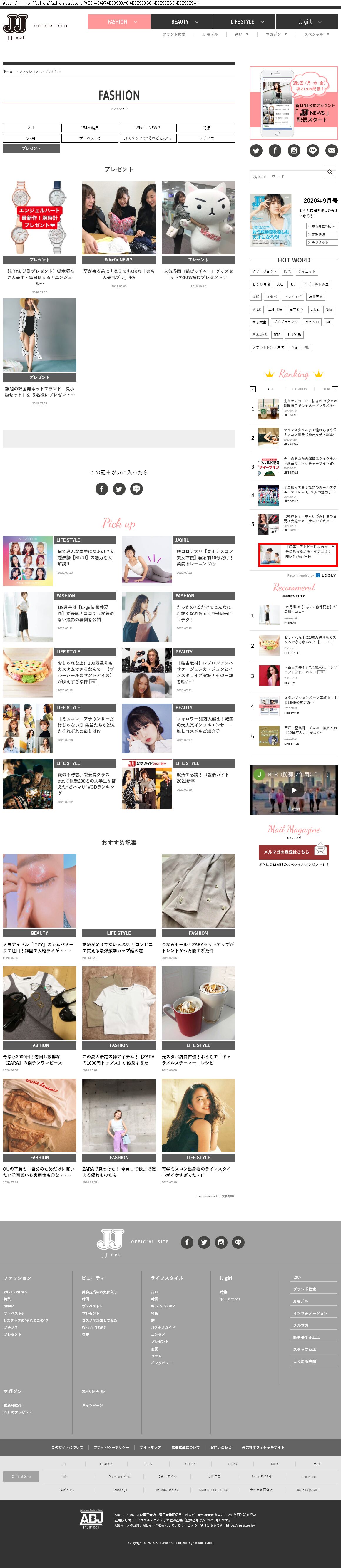Tap the search keyword field
This screenshot has width=341, height=1568.
(x=286, y=177)
